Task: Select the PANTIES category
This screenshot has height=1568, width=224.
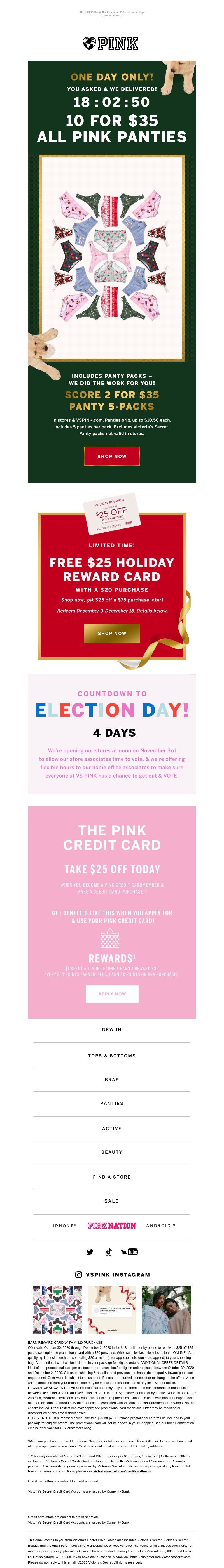Action: click(x=112, y=1103)
